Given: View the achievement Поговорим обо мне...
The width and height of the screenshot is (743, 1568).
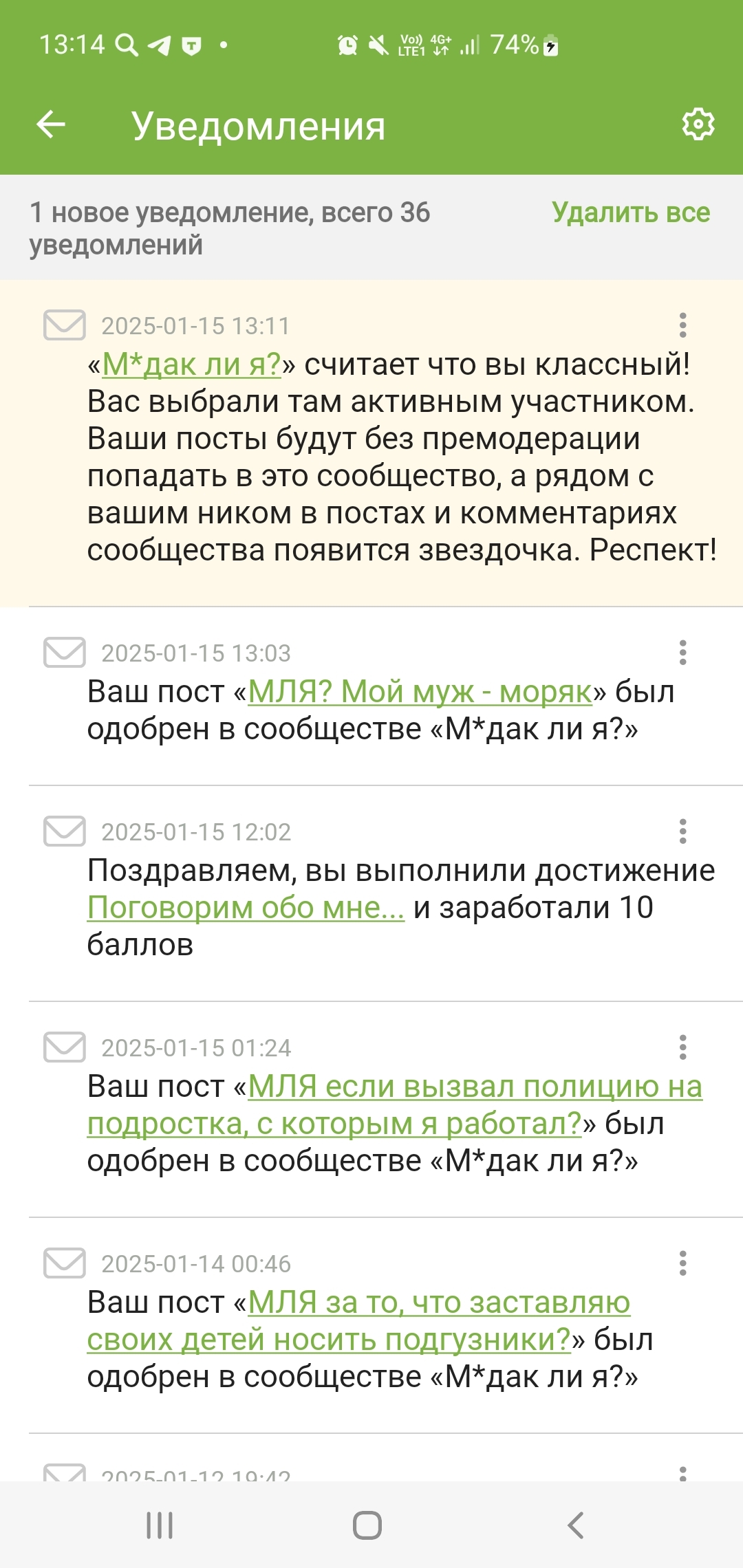Looking at the screenshot, I should pyautogui.click(x=246, y=908).
